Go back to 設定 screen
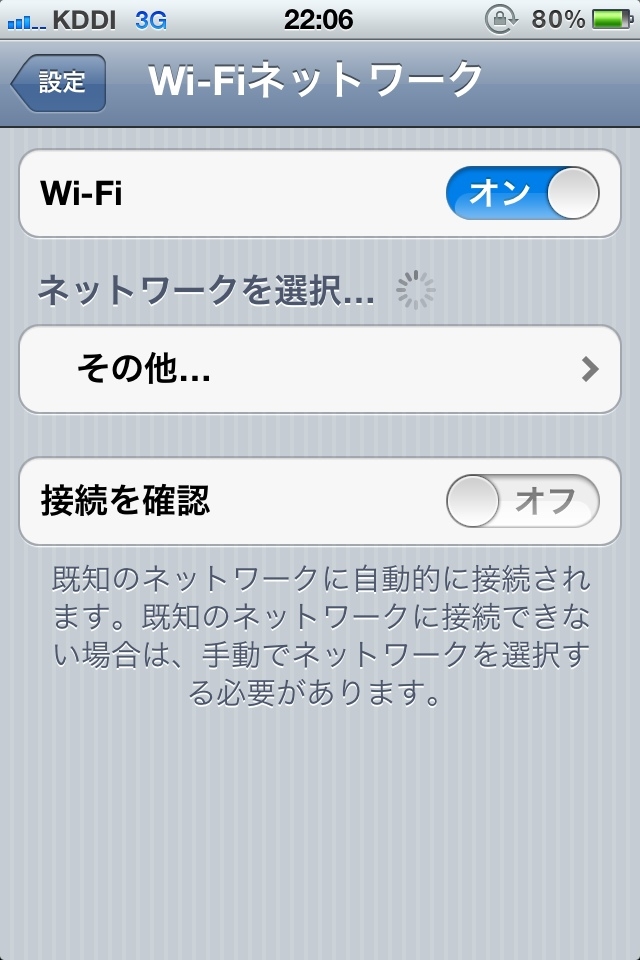Screen dimensions: 640x960 tap(59, 83)
